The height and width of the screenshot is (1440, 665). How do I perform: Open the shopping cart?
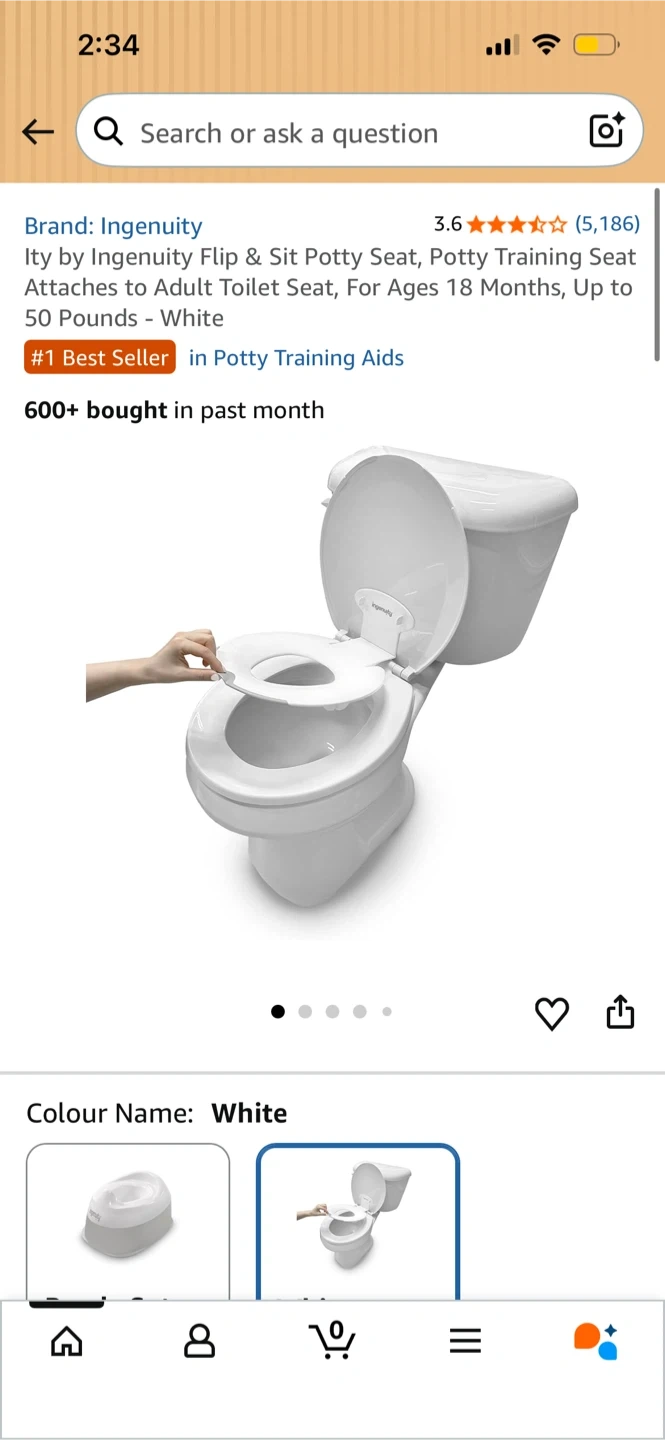(333, 1340)
